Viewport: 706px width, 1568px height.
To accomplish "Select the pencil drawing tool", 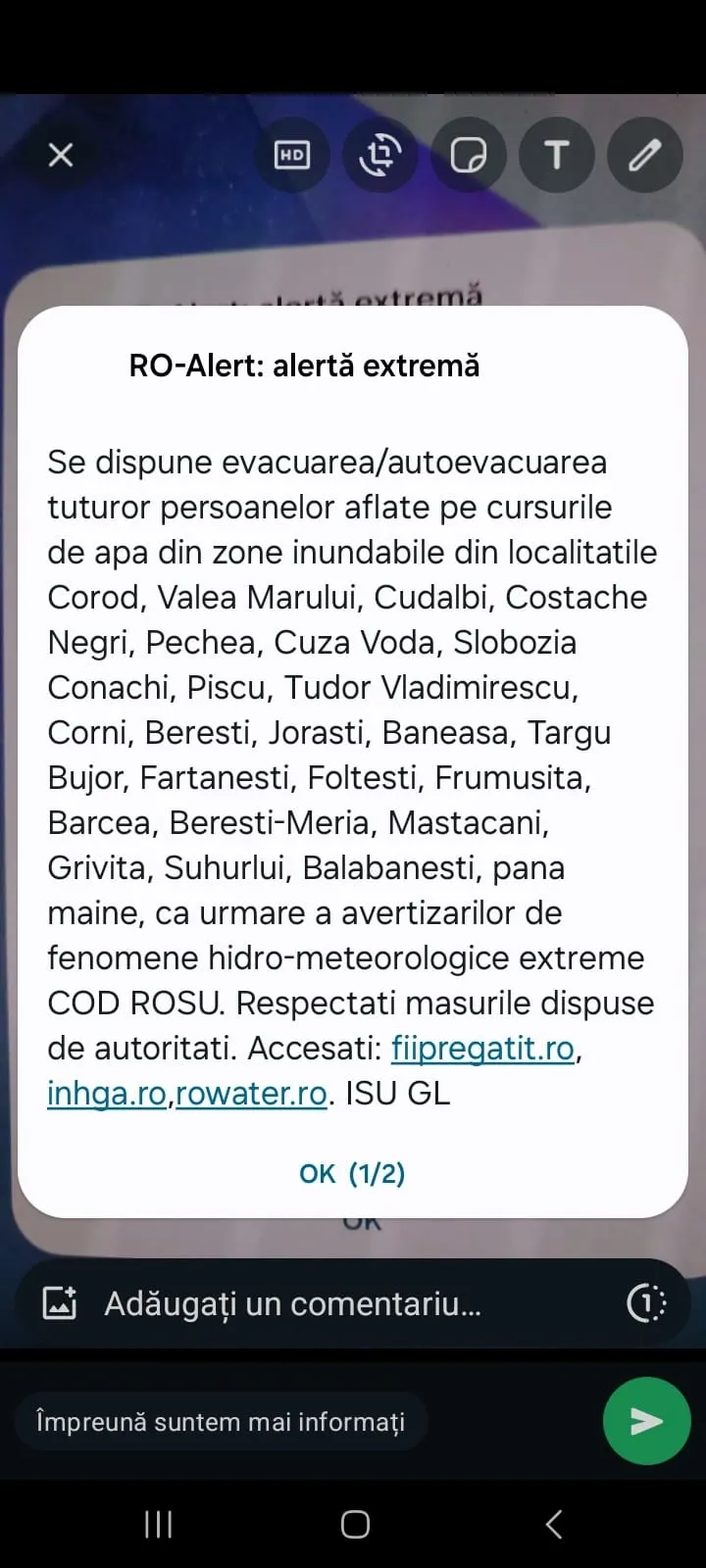I will pos(644,155).
